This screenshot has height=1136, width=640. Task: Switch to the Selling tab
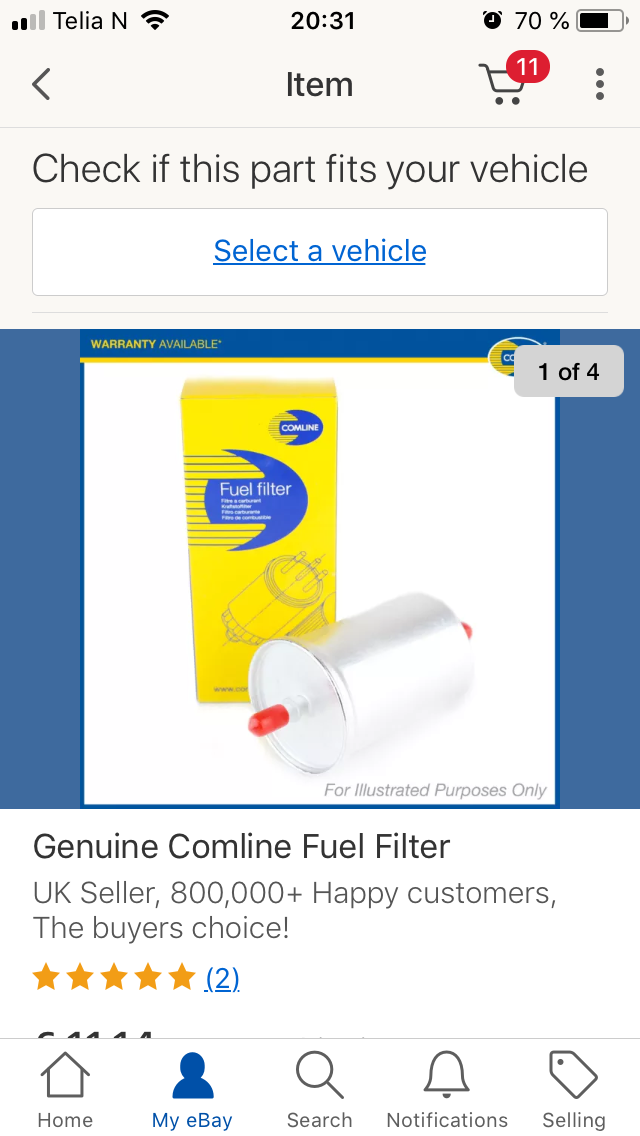tap(574, 1092)
